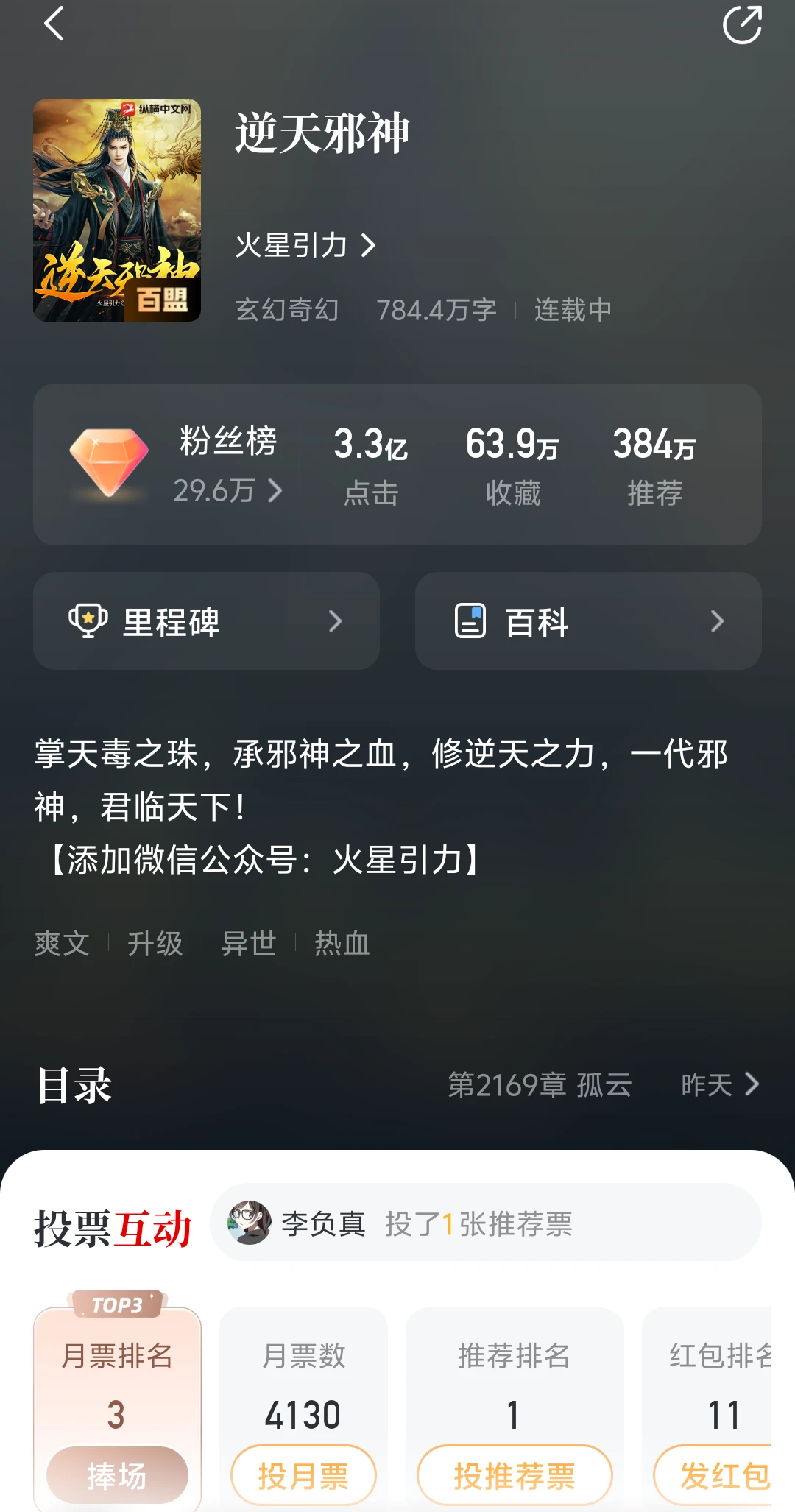Tap 李负真's avatar in the vote banner
The image size is (795, 1512).
coord(251,1223)
